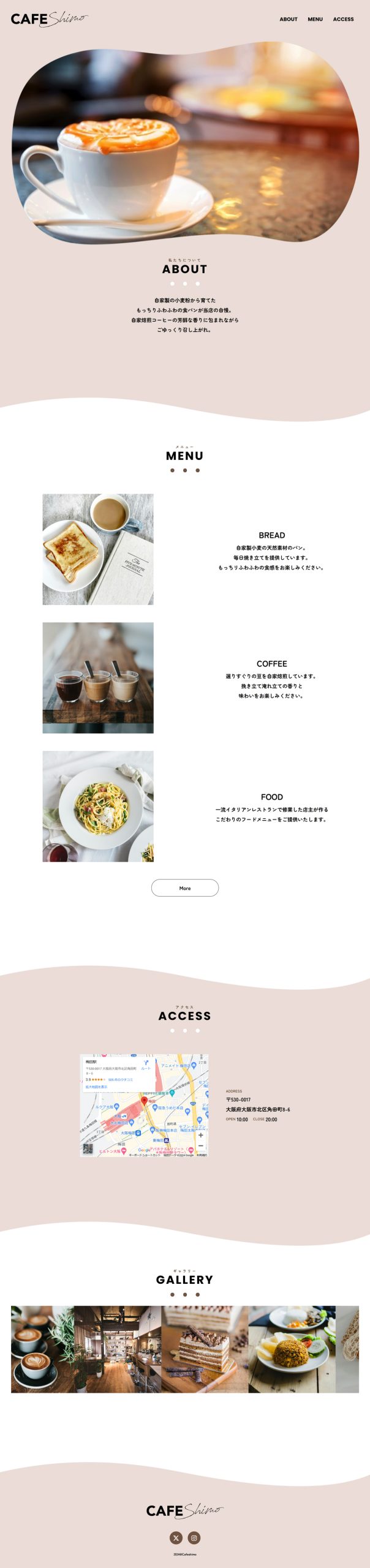Zoom out on the map
Screen dimensions: 370x1568
(200, 1146)
